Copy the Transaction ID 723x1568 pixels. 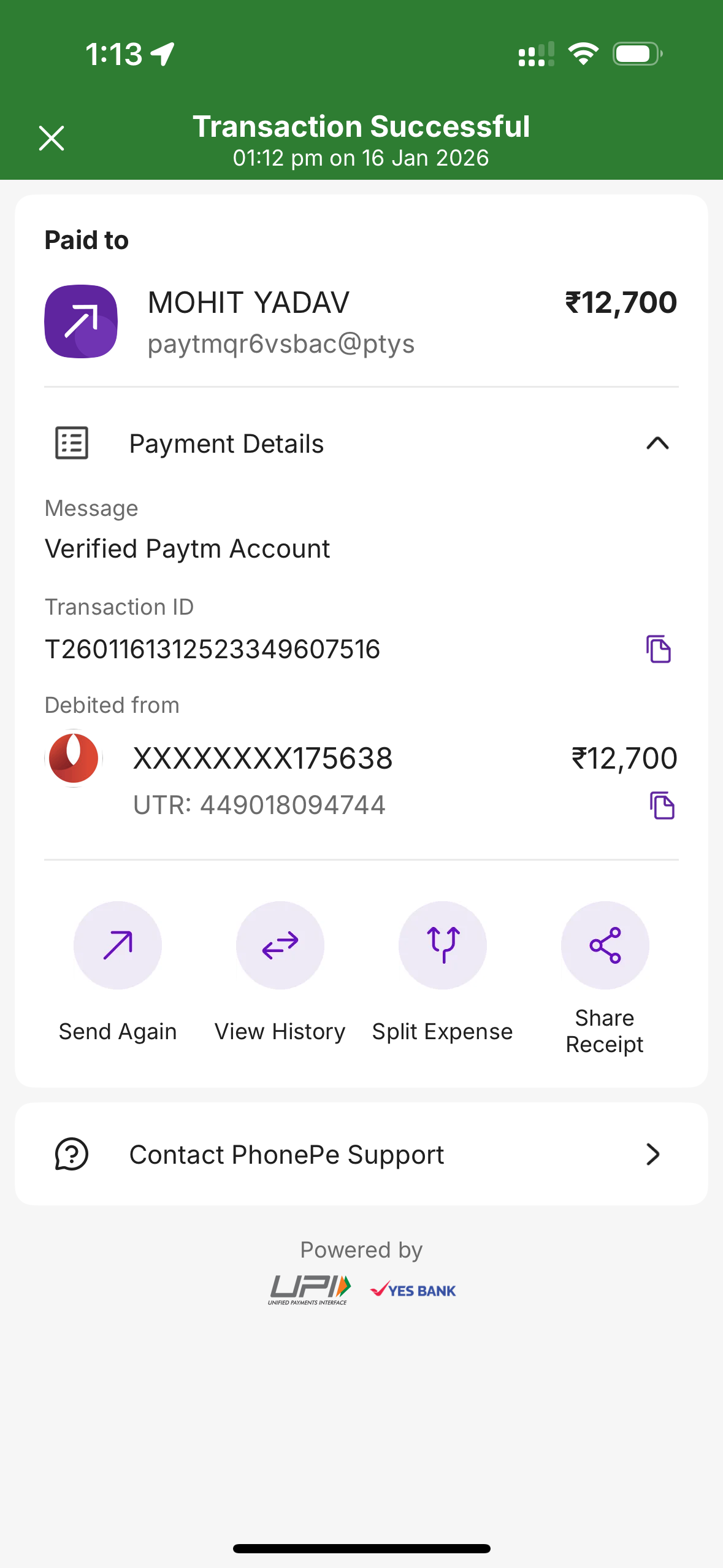pyautogui.click(x=659, y=649)
